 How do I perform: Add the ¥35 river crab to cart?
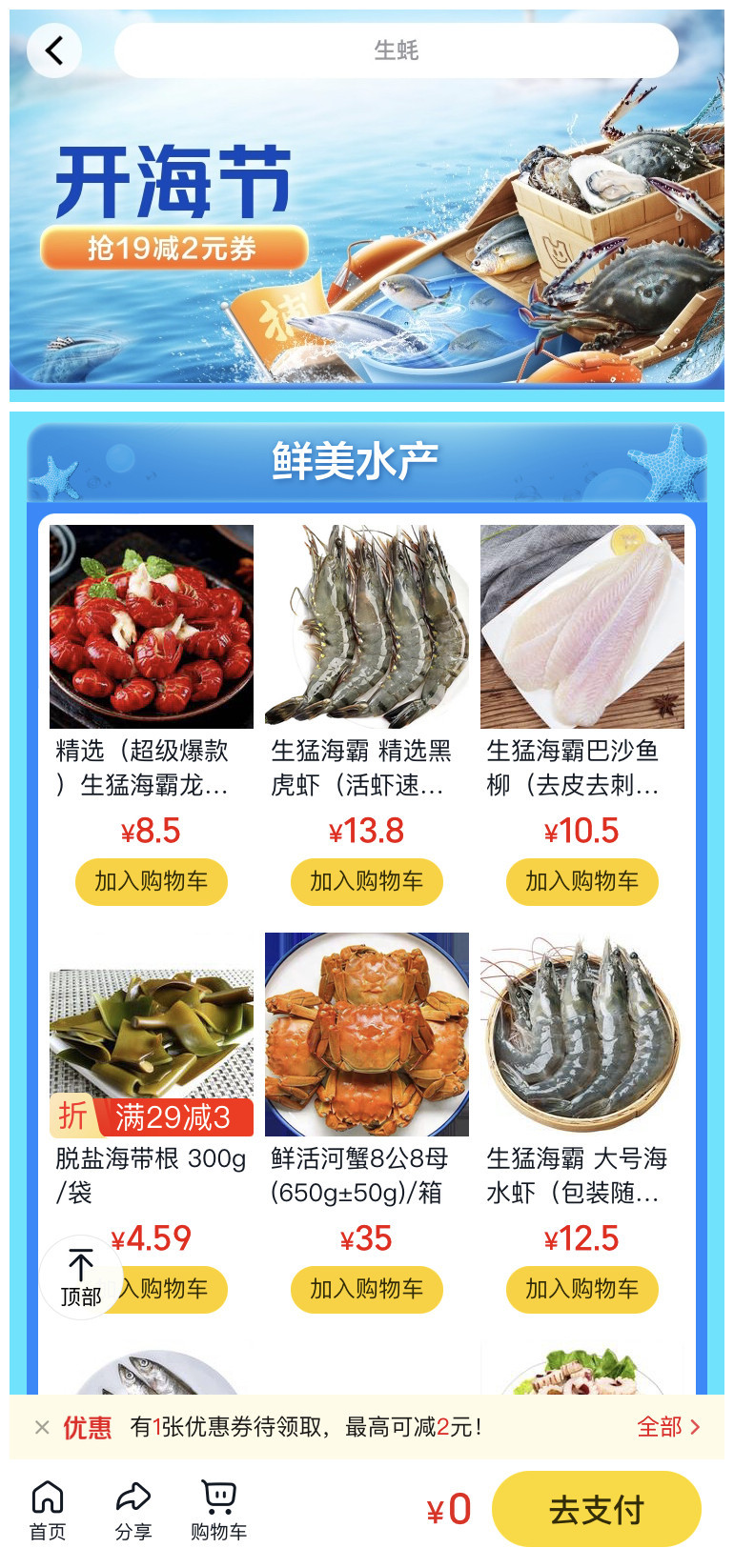367,1289
